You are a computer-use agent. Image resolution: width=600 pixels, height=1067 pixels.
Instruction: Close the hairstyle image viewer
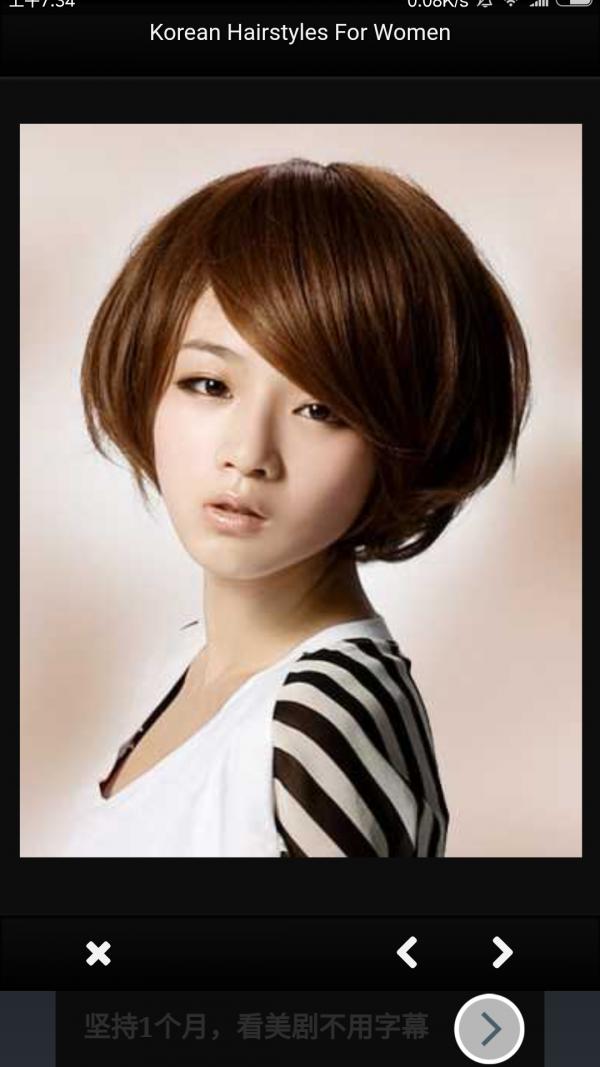98,953
